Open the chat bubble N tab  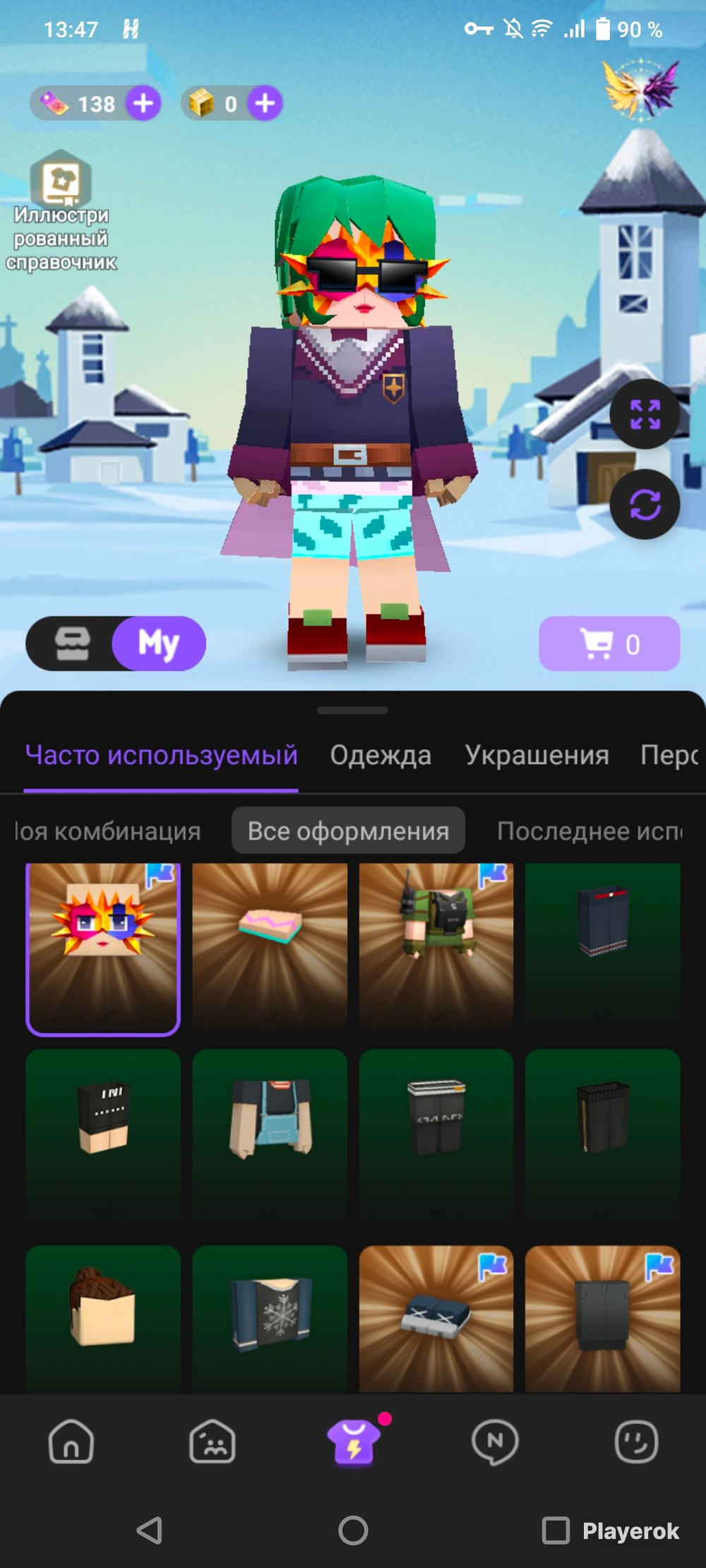click(495, 1442)
